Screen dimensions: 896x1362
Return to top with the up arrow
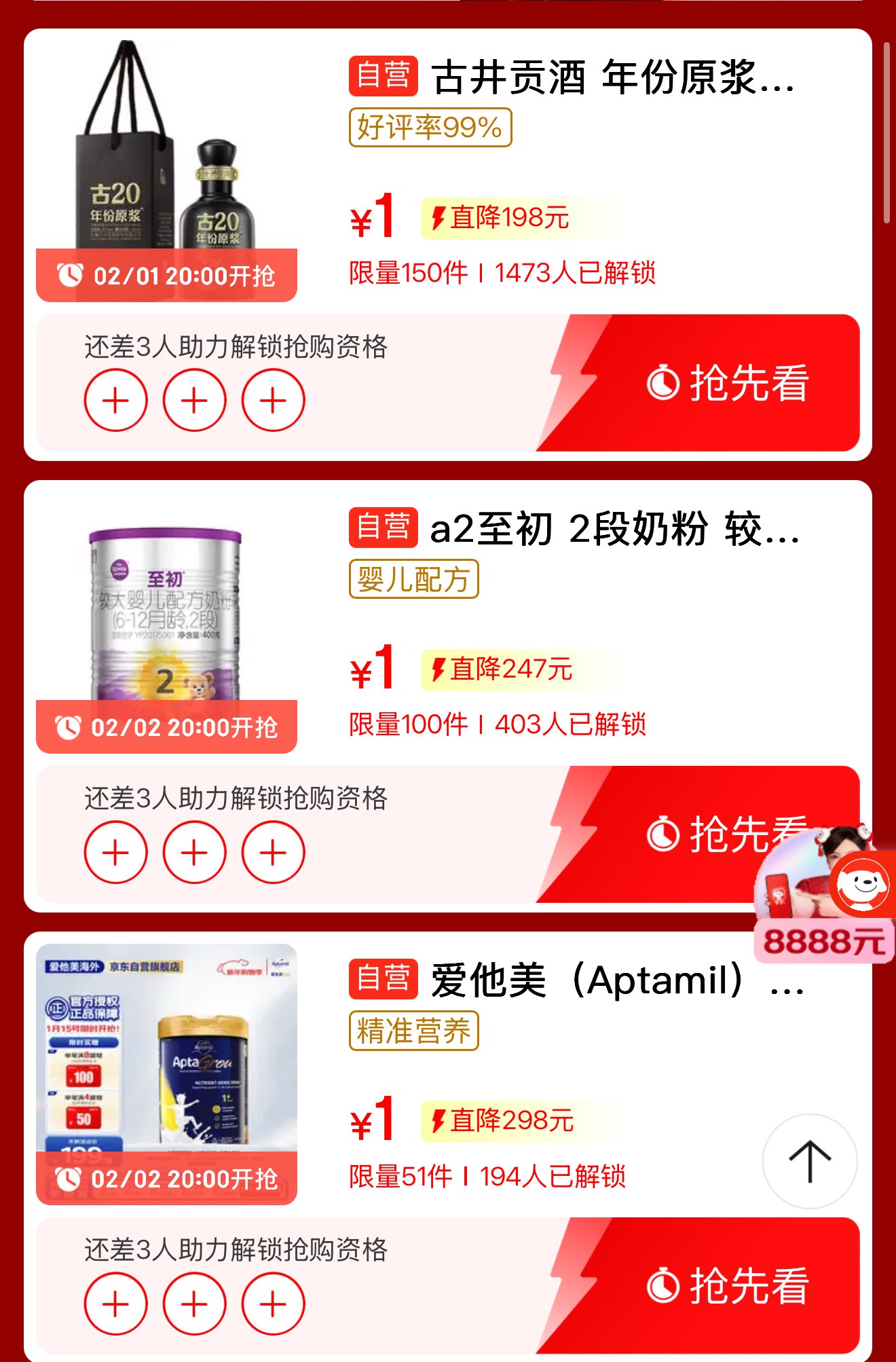click(809, 1161)
